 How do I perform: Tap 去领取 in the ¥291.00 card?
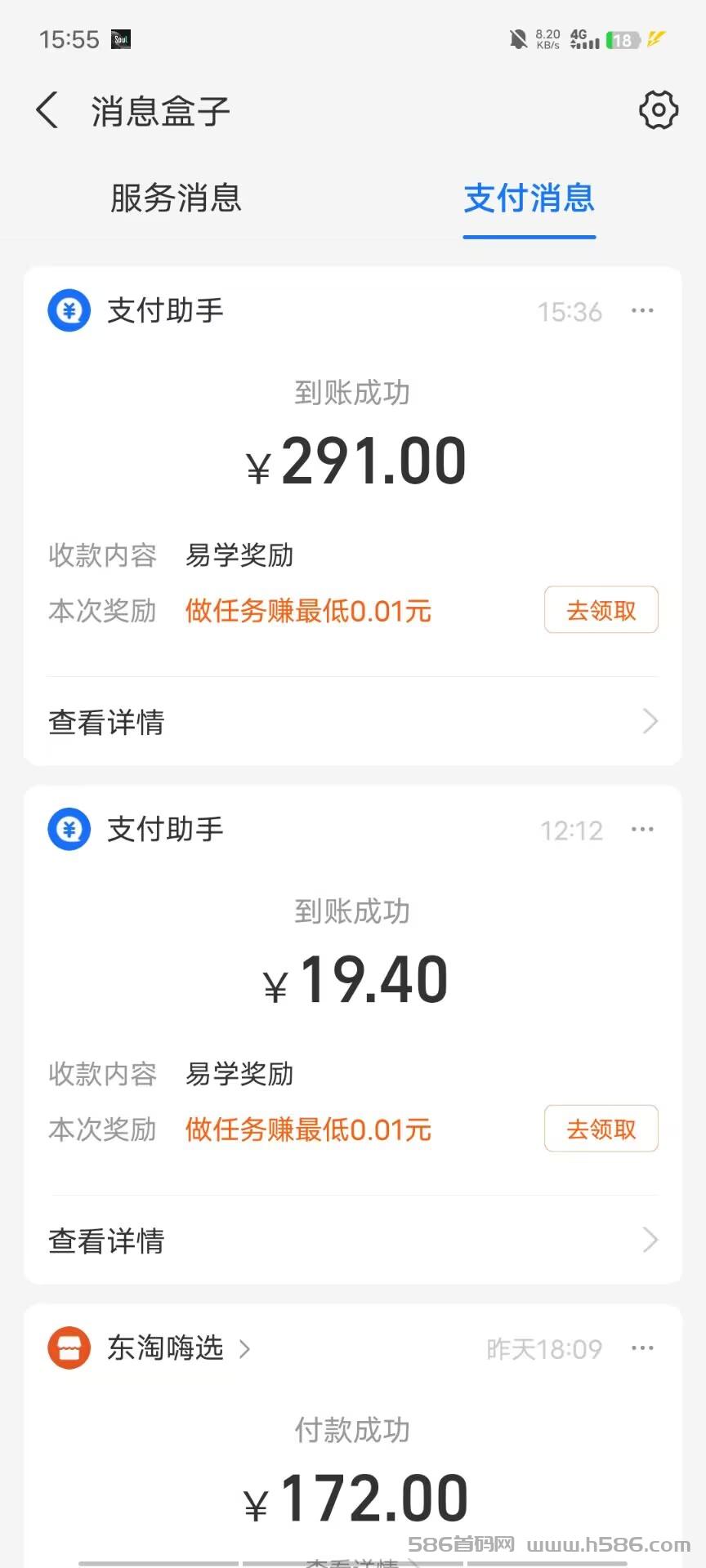tap(601, 610)
